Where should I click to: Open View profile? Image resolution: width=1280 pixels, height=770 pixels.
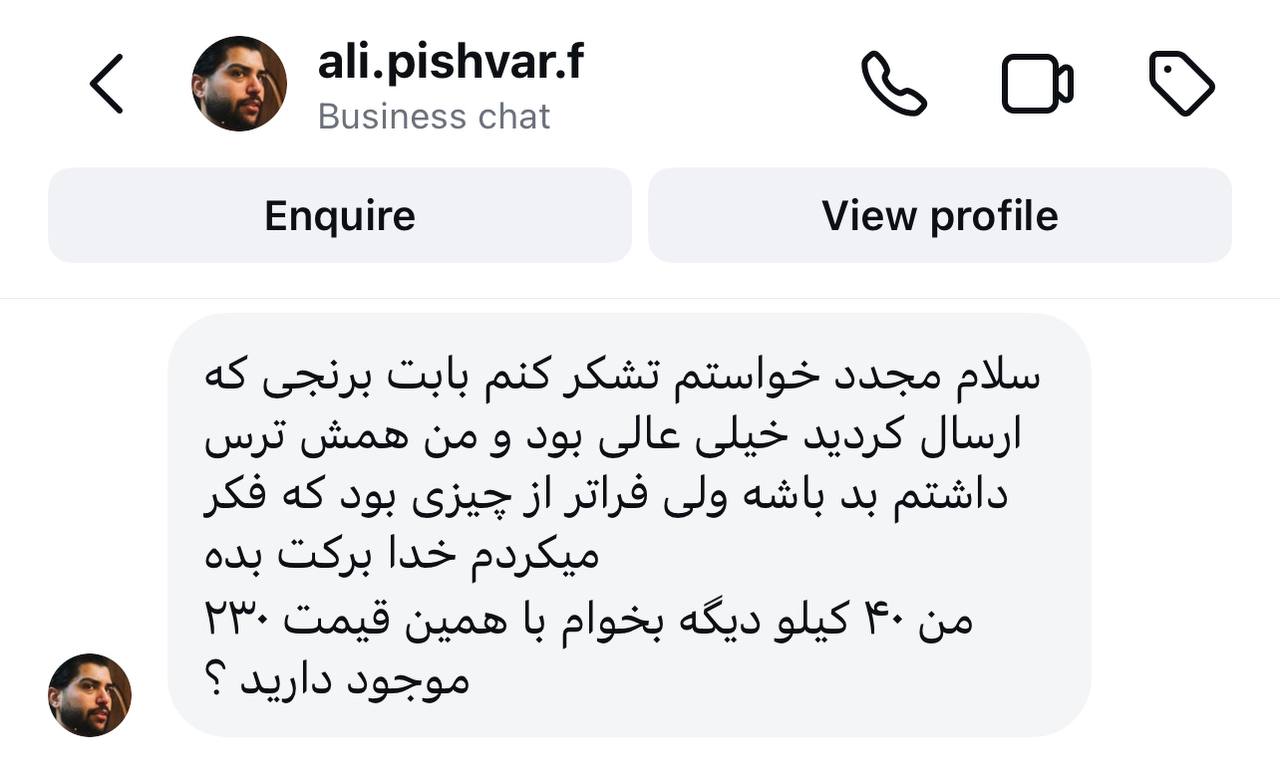pos(939,216)
